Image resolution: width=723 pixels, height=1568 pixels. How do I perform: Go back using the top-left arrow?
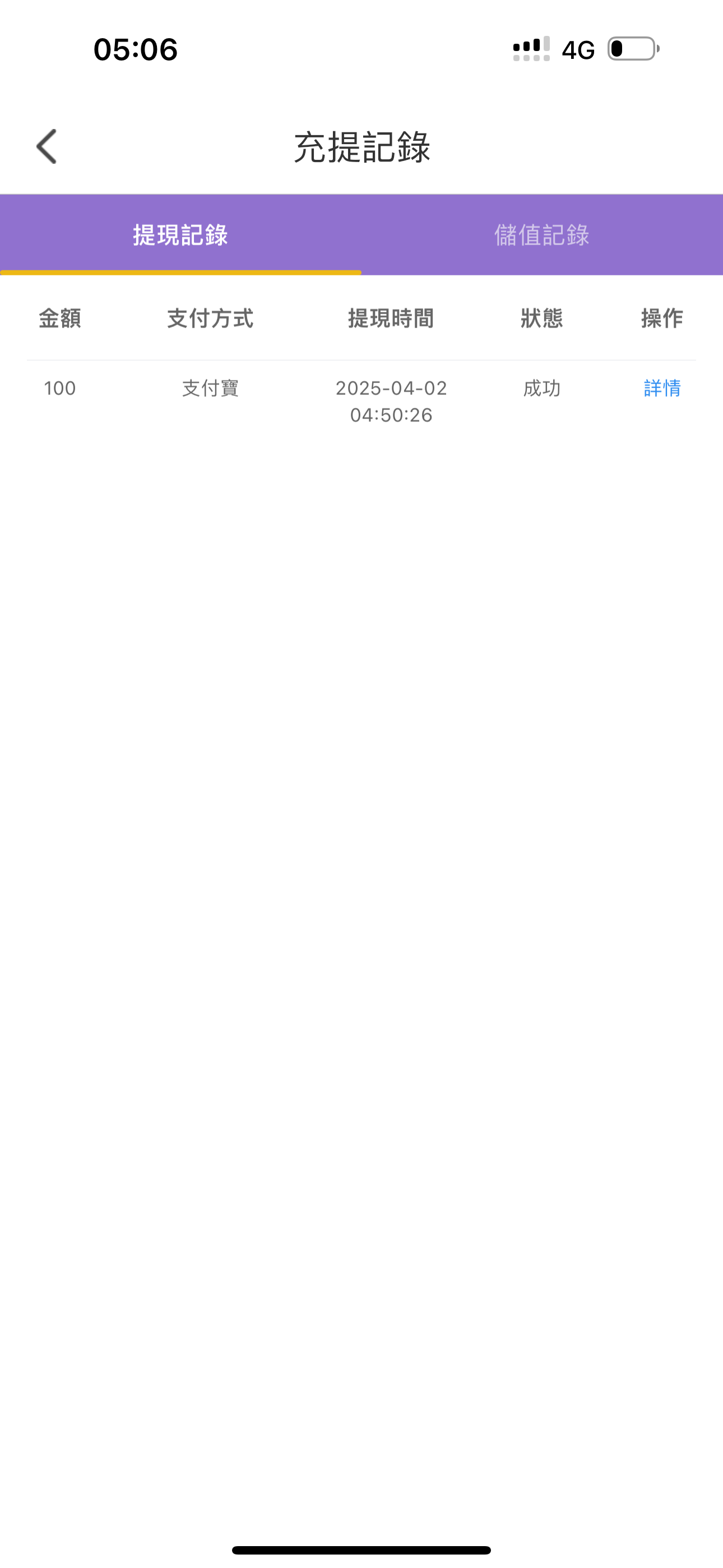coord(47,147)
